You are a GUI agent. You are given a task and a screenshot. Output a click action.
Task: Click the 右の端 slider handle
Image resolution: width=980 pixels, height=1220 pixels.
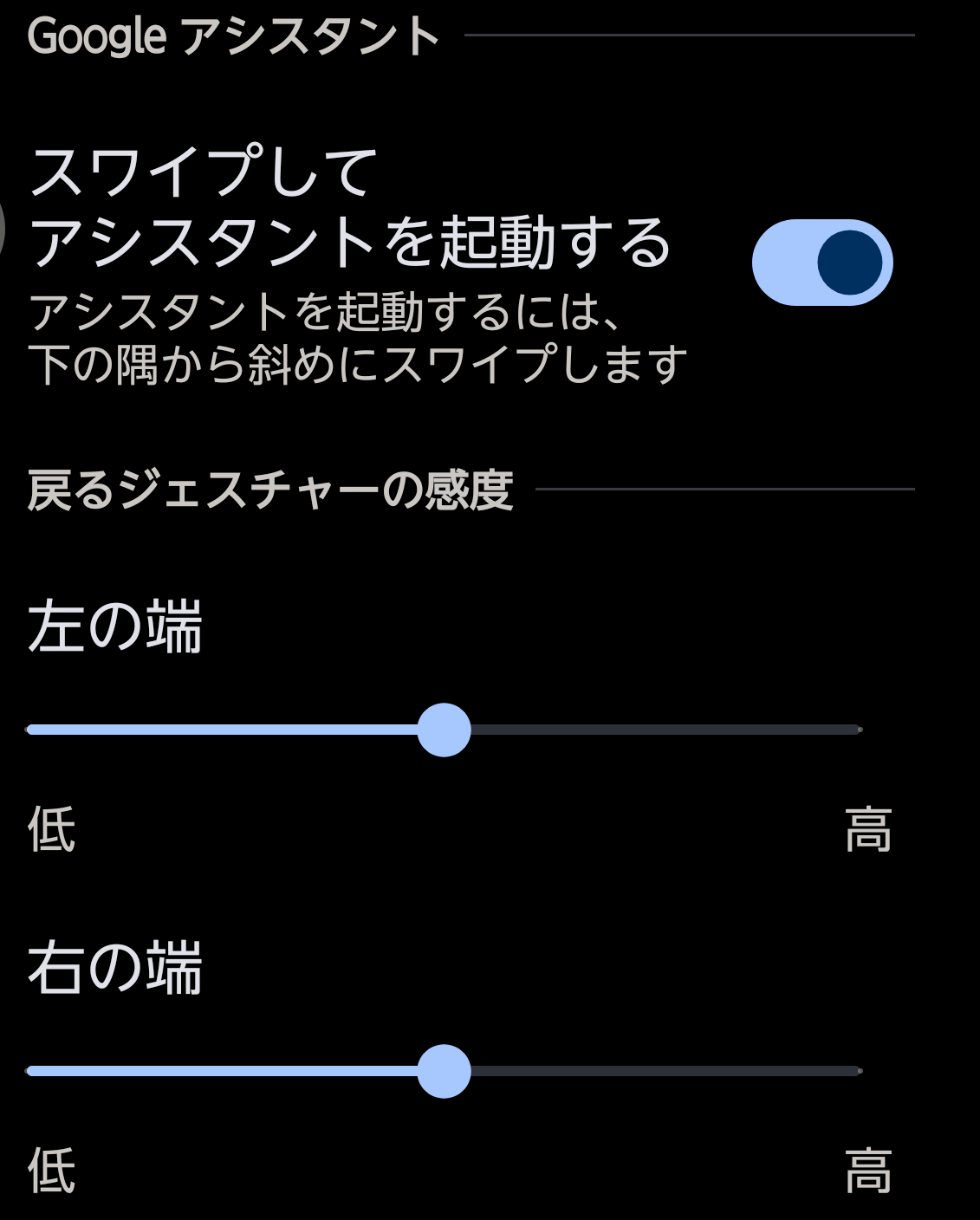[445, 1073]
